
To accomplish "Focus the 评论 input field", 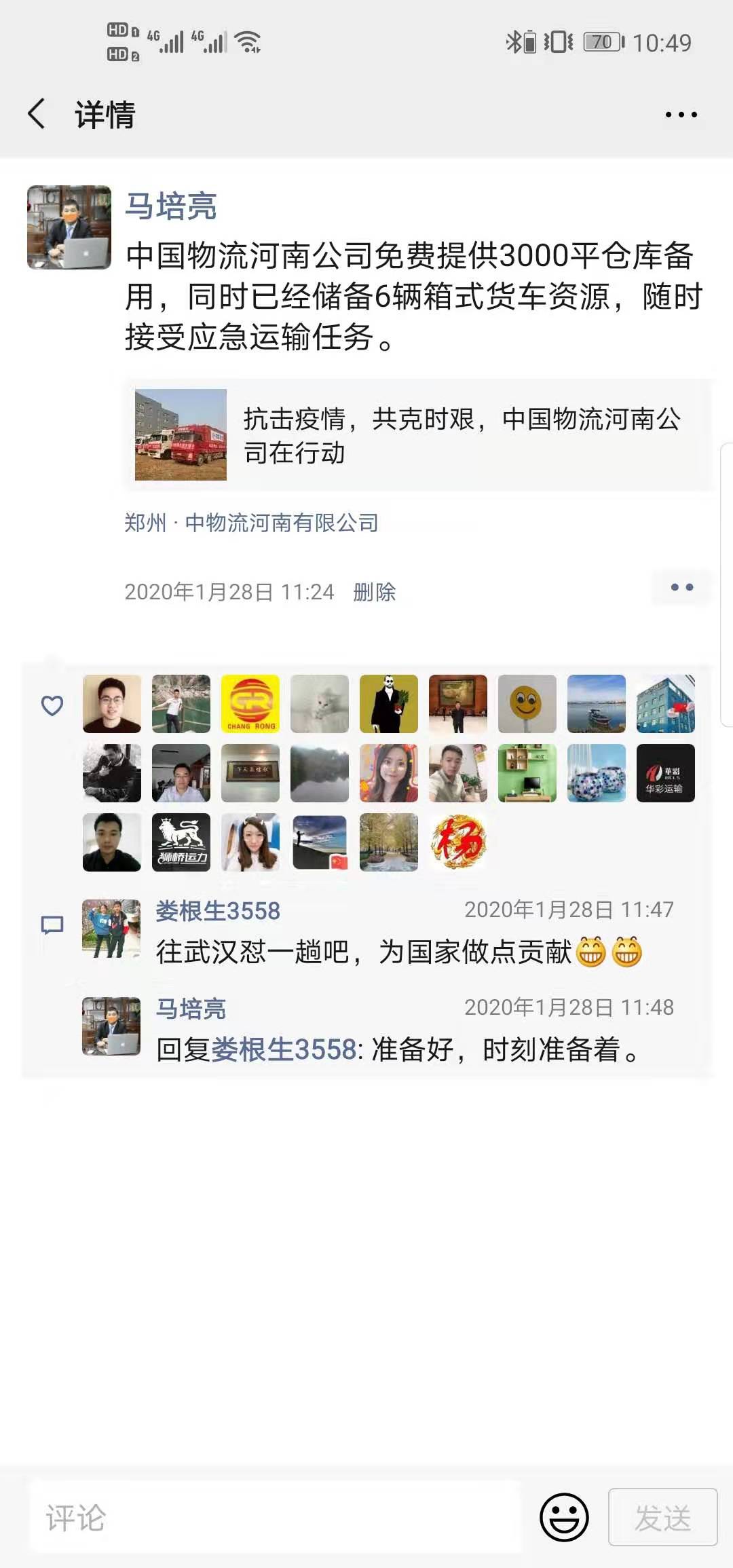I will point(274,1517).
